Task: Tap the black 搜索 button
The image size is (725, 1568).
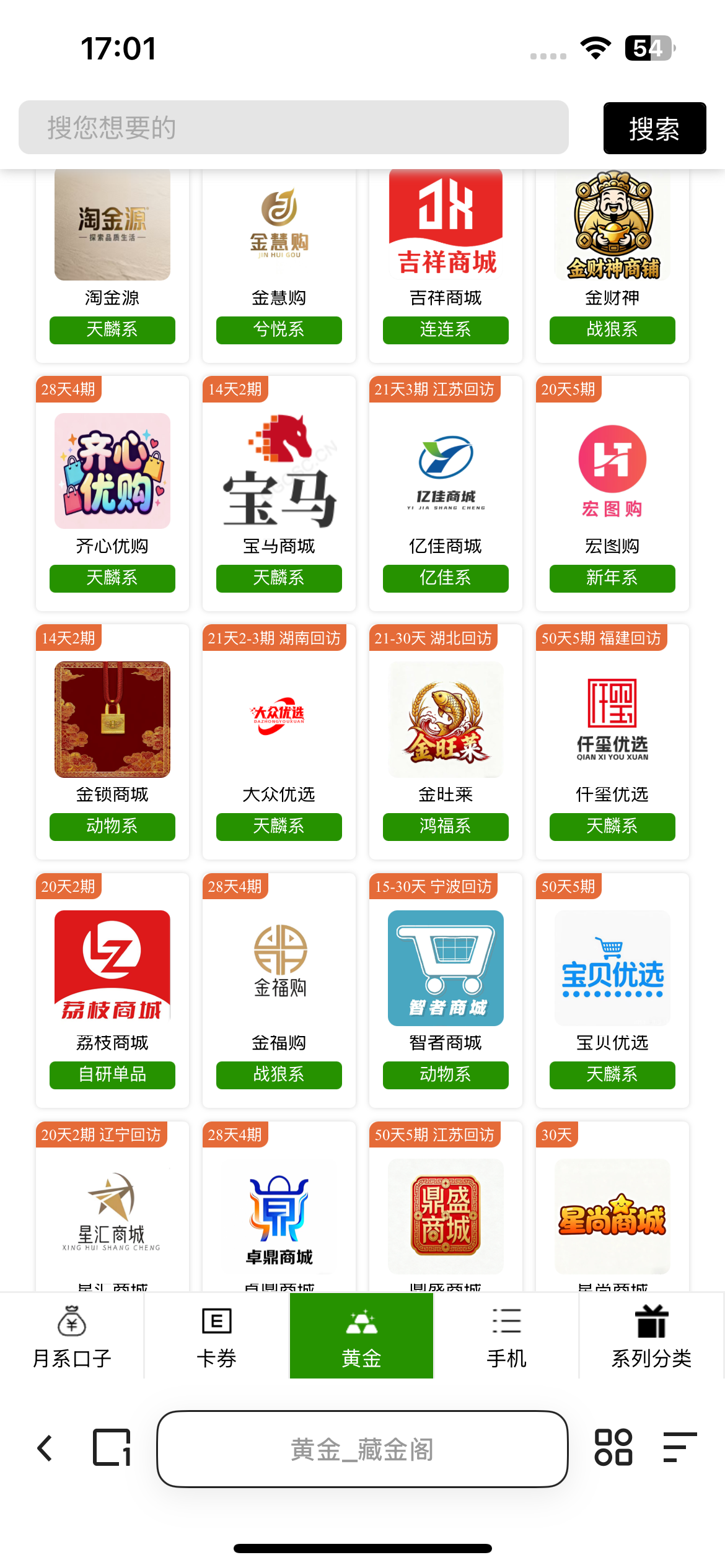Action: 654,128
